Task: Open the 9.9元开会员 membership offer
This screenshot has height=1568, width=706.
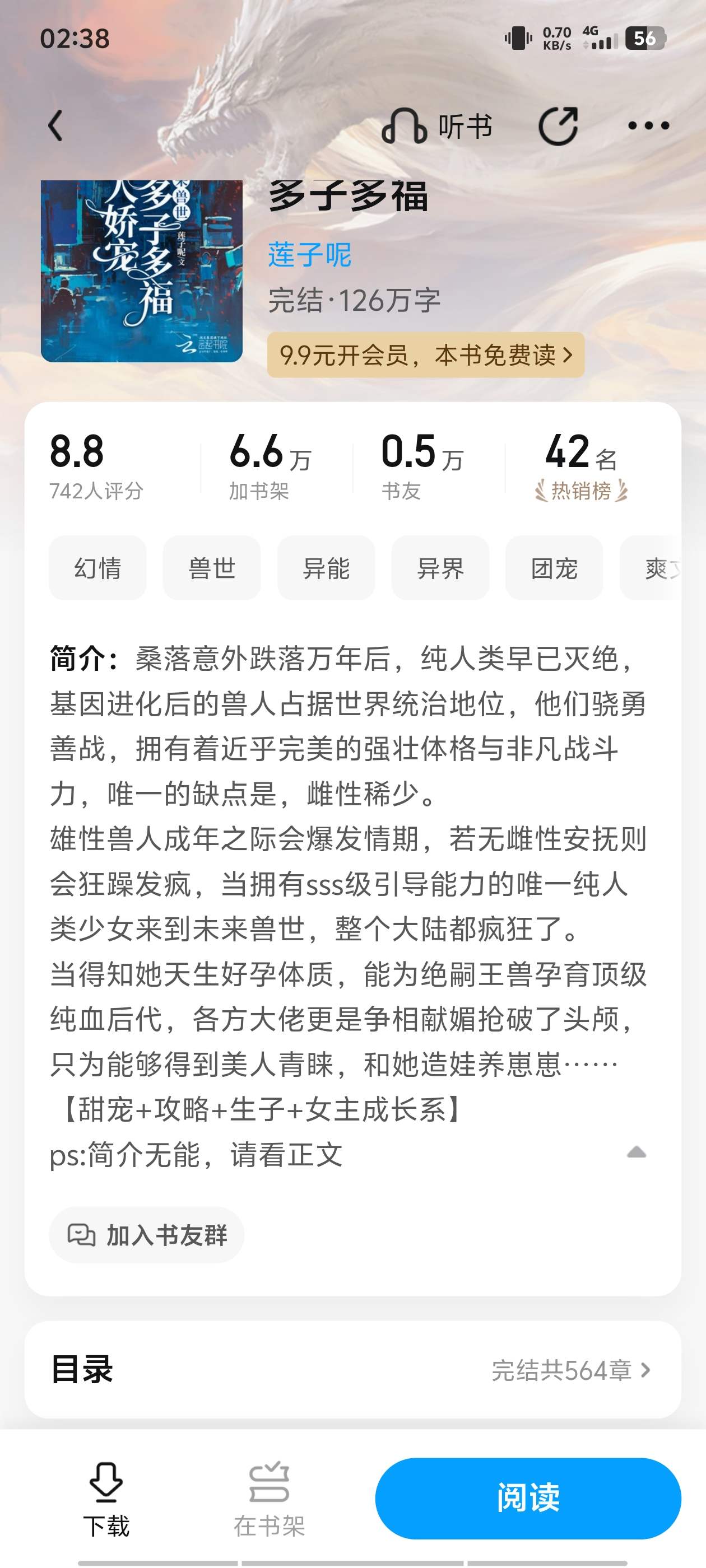Action: [426, 355]
